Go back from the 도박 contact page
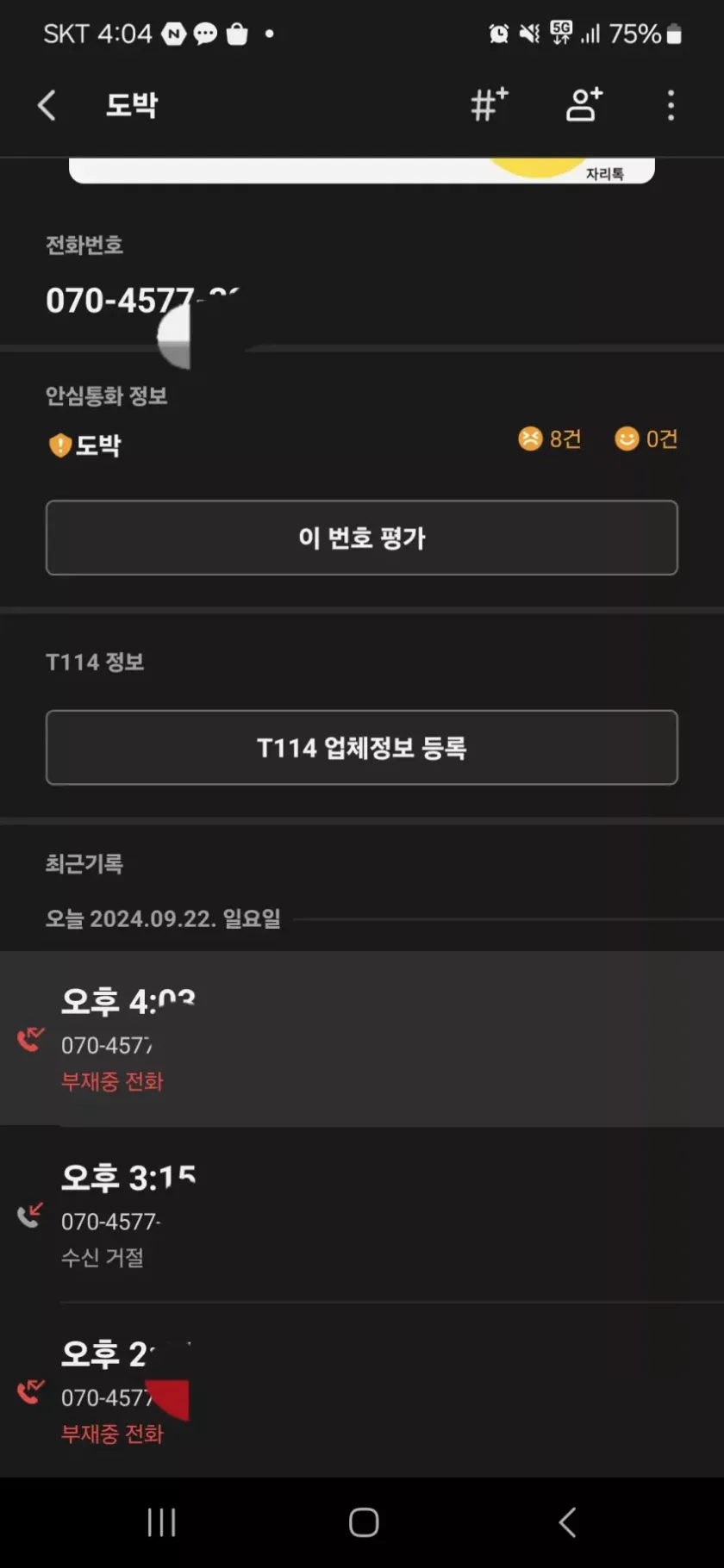Image resolution: width=724 pixels, height=1568 pixels. pyautogui.click(x=47, y=105)
